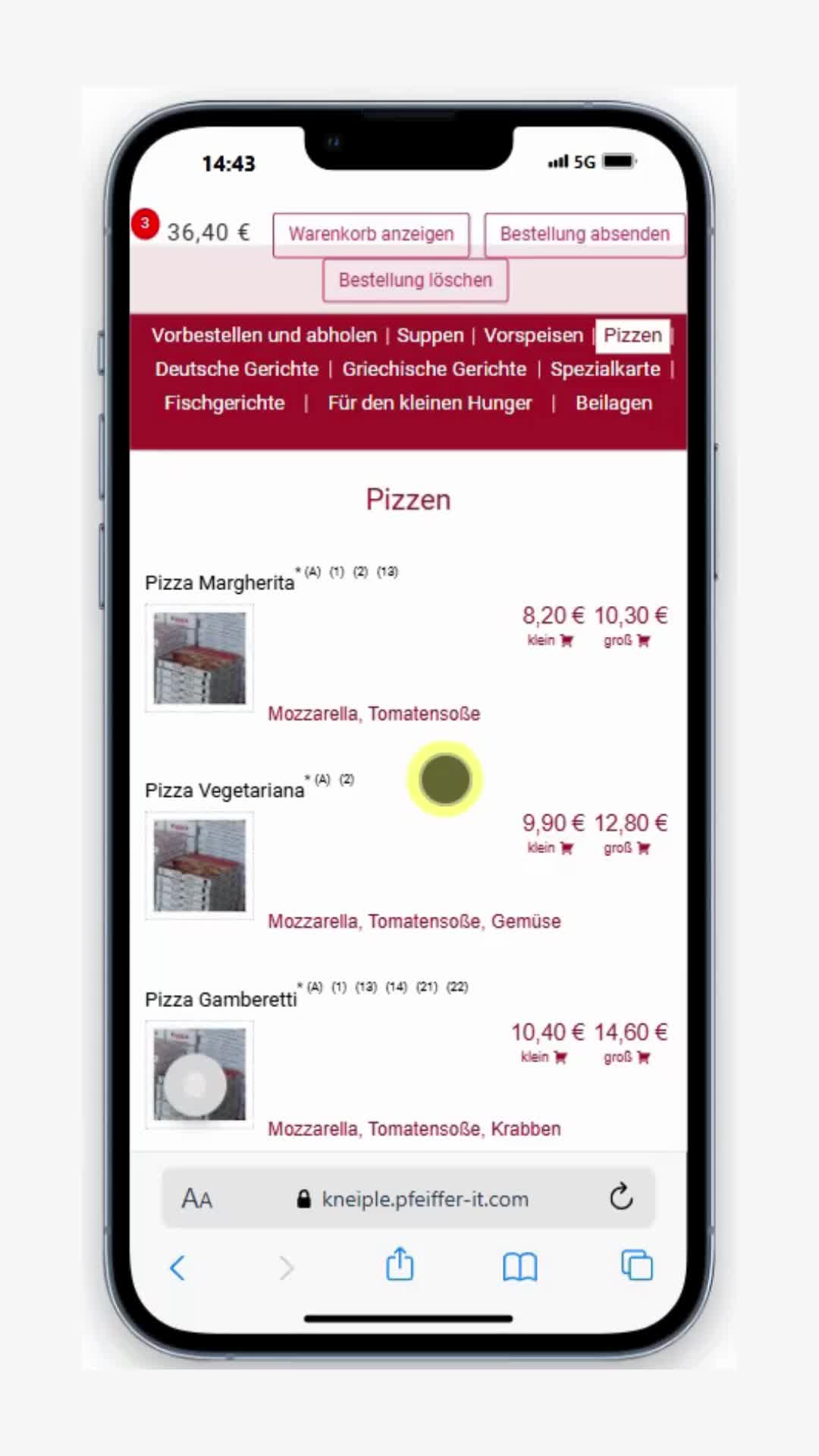Go to Spezialkarte category
The image size is (819, 1456).
pyautogui.click(x=604, y=369)
